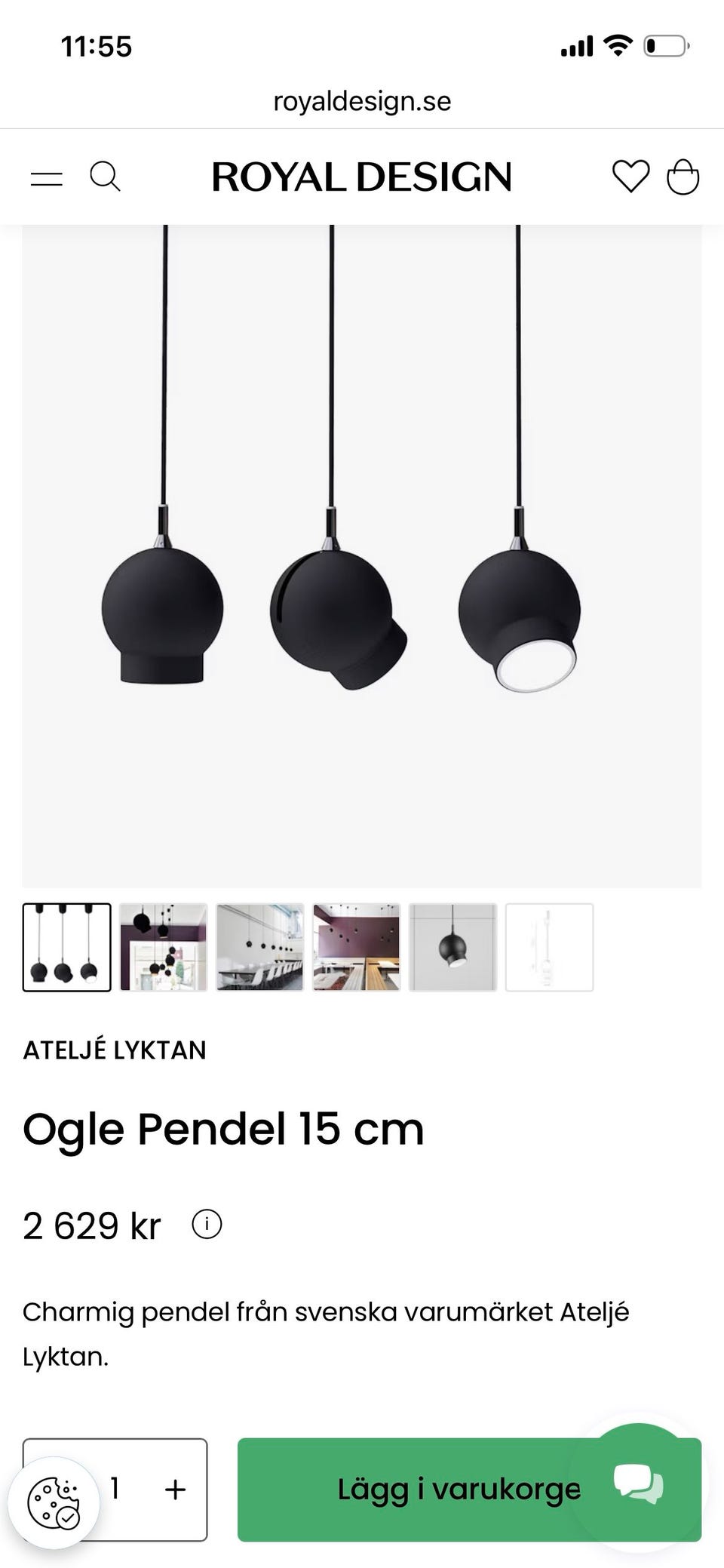Go to Royal Design home via logo
Image resolution: width=724 pixels, height=1568 pixels.
pyautogui.click(x=362, y=177)
